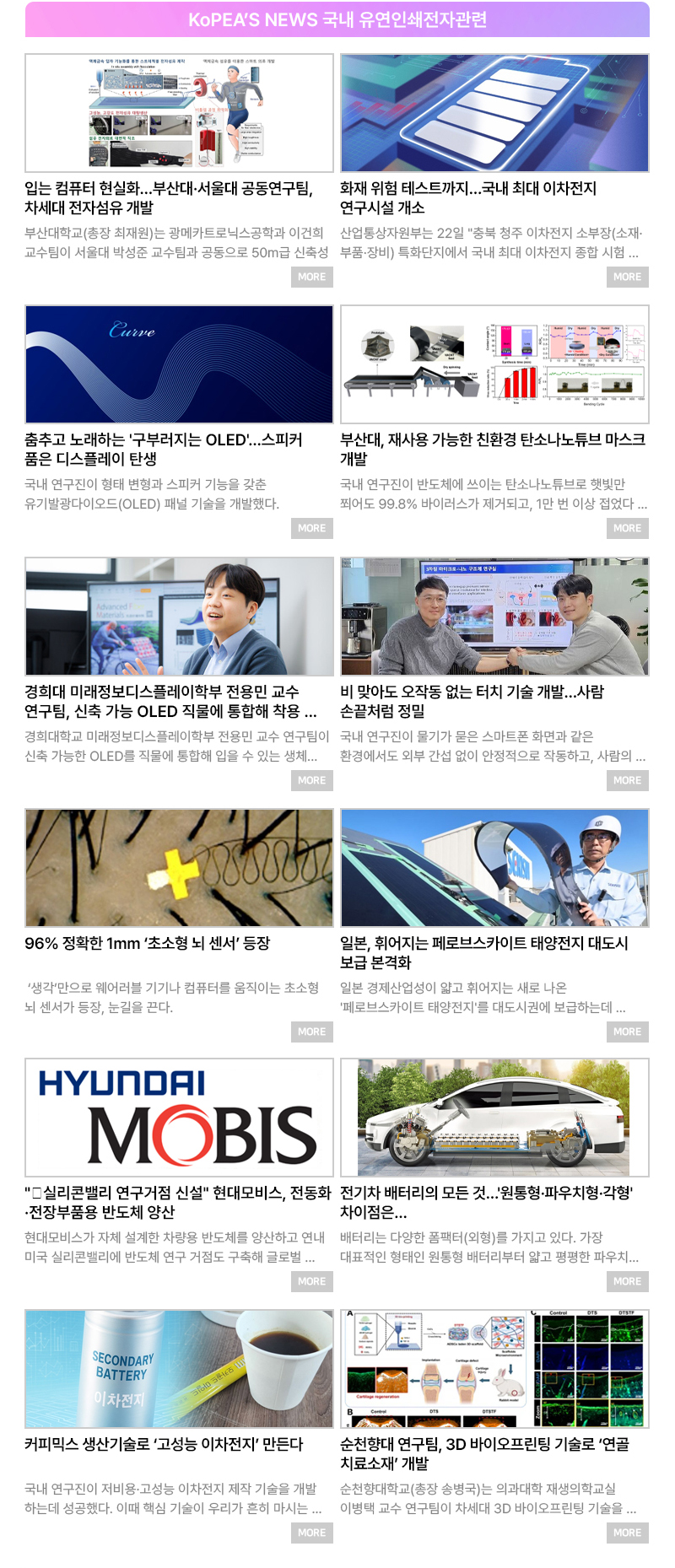Open the 1mm brain sensor article image
Screen dimensions: 675x1568
[179, 868]
